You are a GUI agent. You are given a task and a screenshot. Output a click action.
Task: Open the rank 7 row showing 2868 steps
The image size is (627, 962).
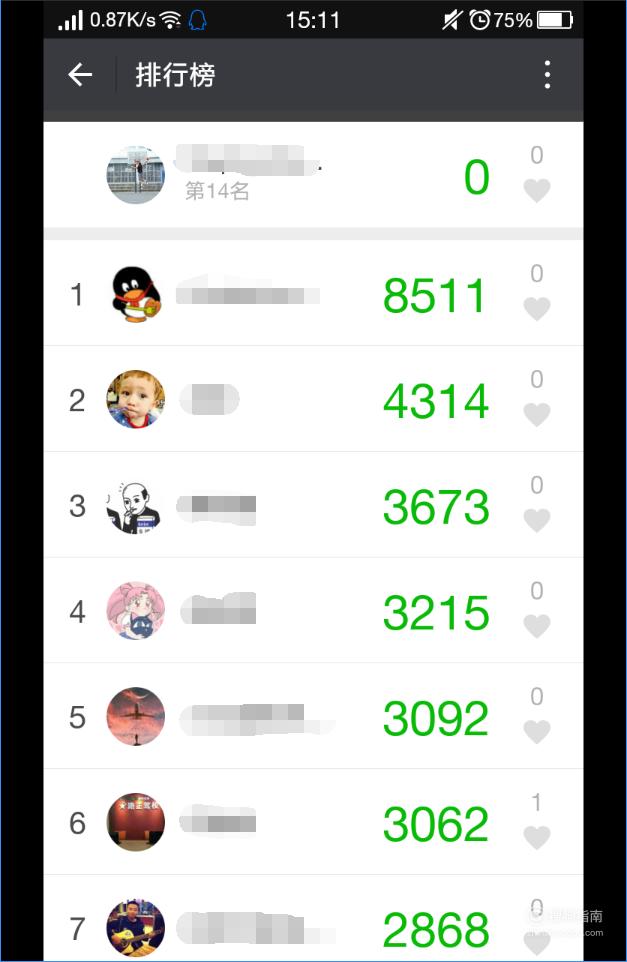260,928
